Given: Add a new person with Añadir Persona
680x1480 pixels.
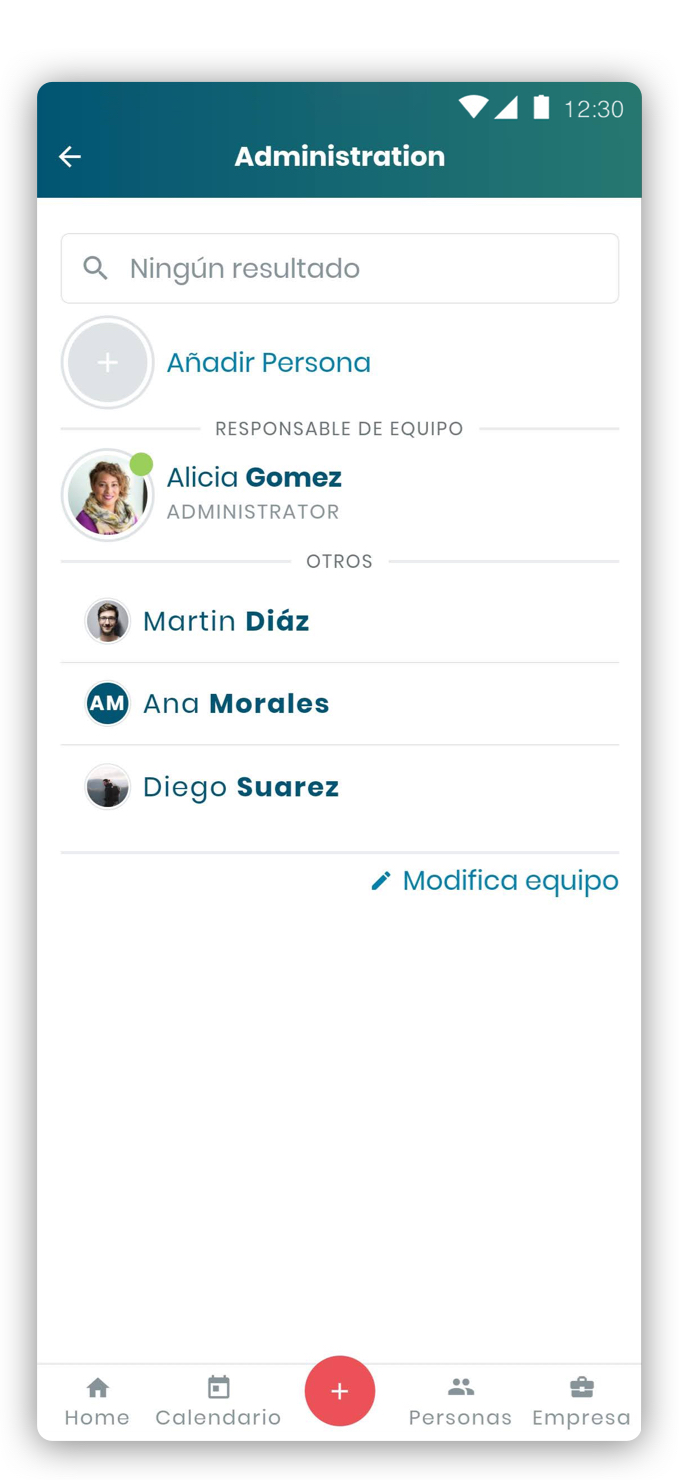Looking at the screenshot, I should tap(268, 362).
